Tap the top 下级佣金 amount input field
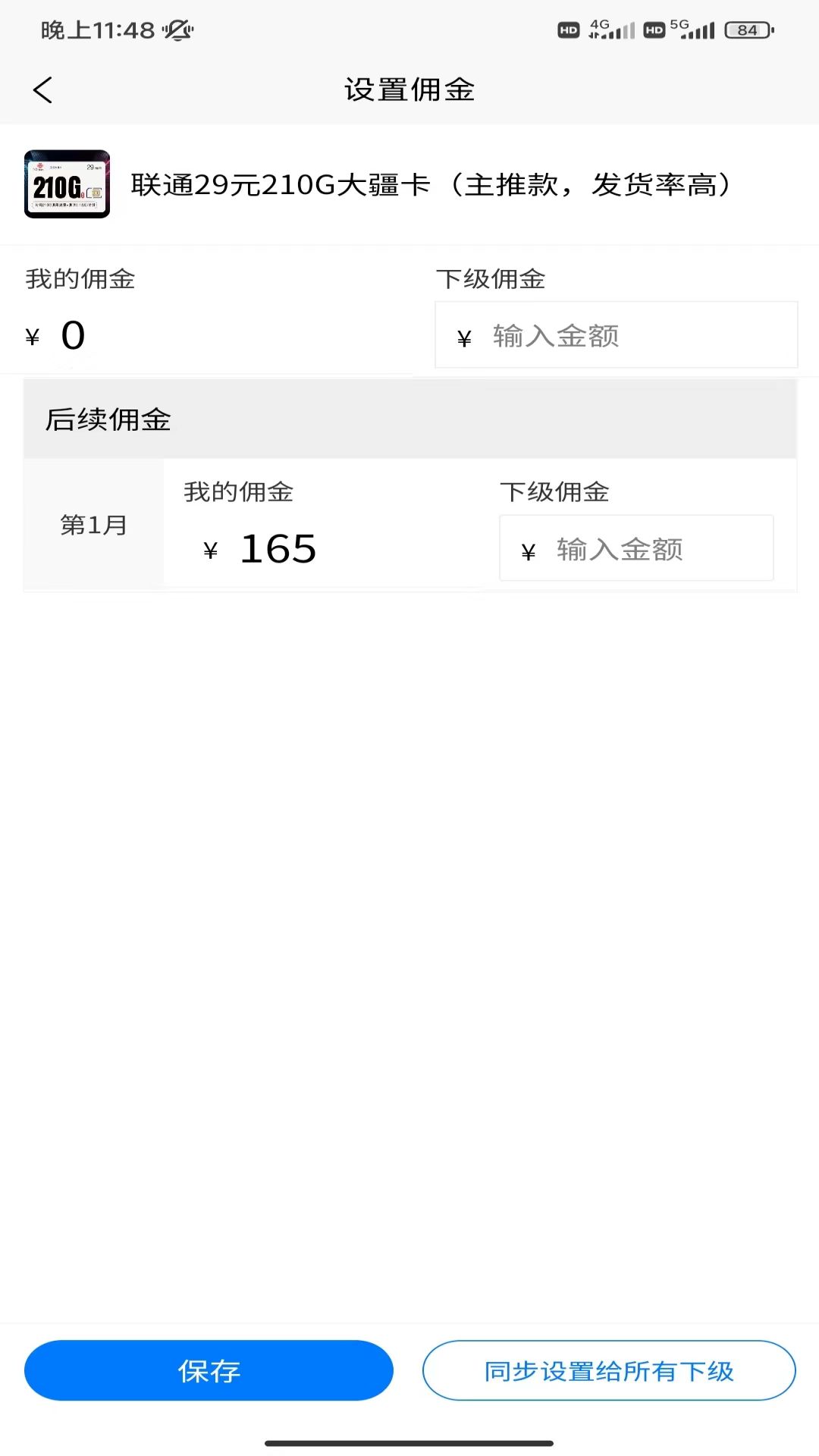Image resolution: width=819 pixels, height=1456 pixels. [x=616, y=335]
